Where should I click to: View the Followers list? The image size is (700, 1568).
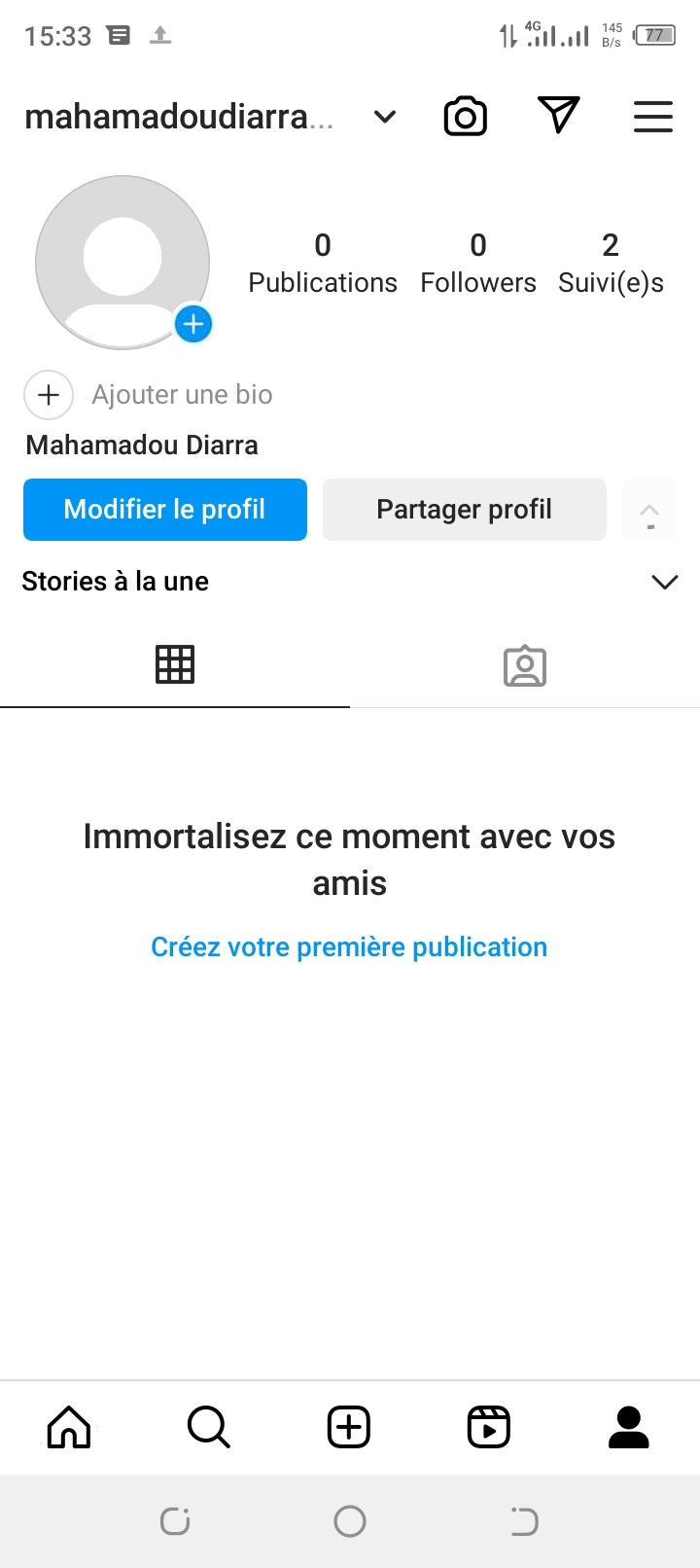click(x=478, y=264)
